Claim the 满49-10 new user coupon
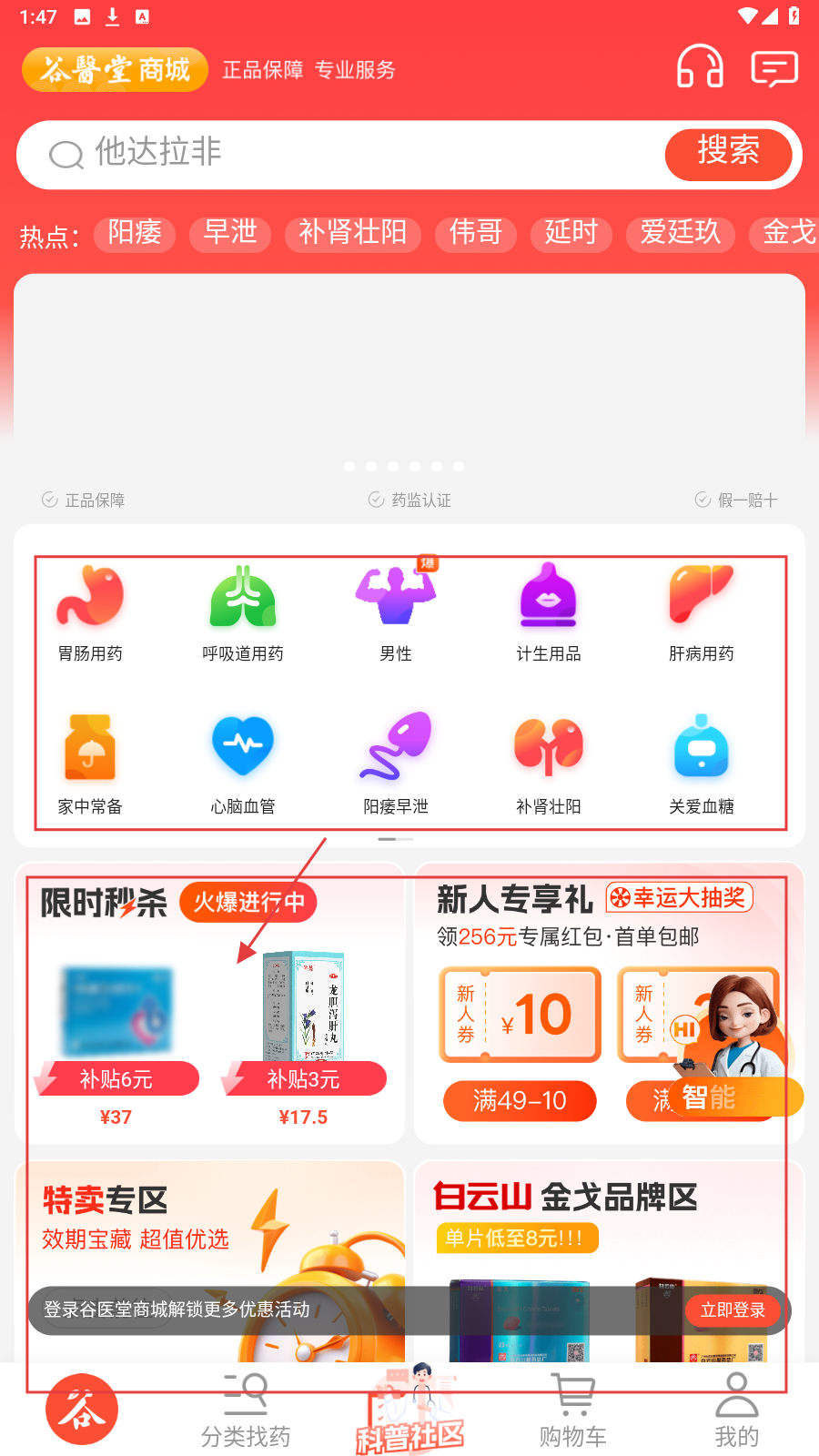 (520, 1101)
